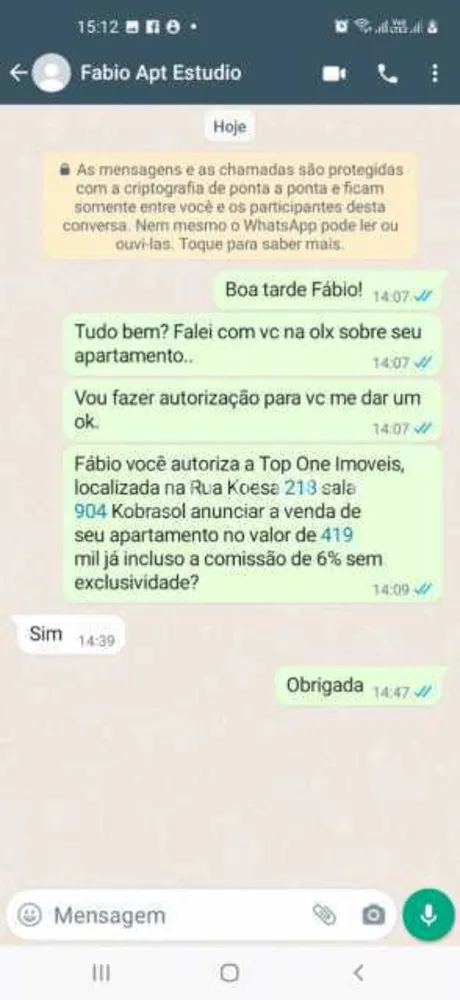Tap the linked number 904 in the message
Image resolution: width=460 pixels, height=1000 pixels.
tap(90, 511)
